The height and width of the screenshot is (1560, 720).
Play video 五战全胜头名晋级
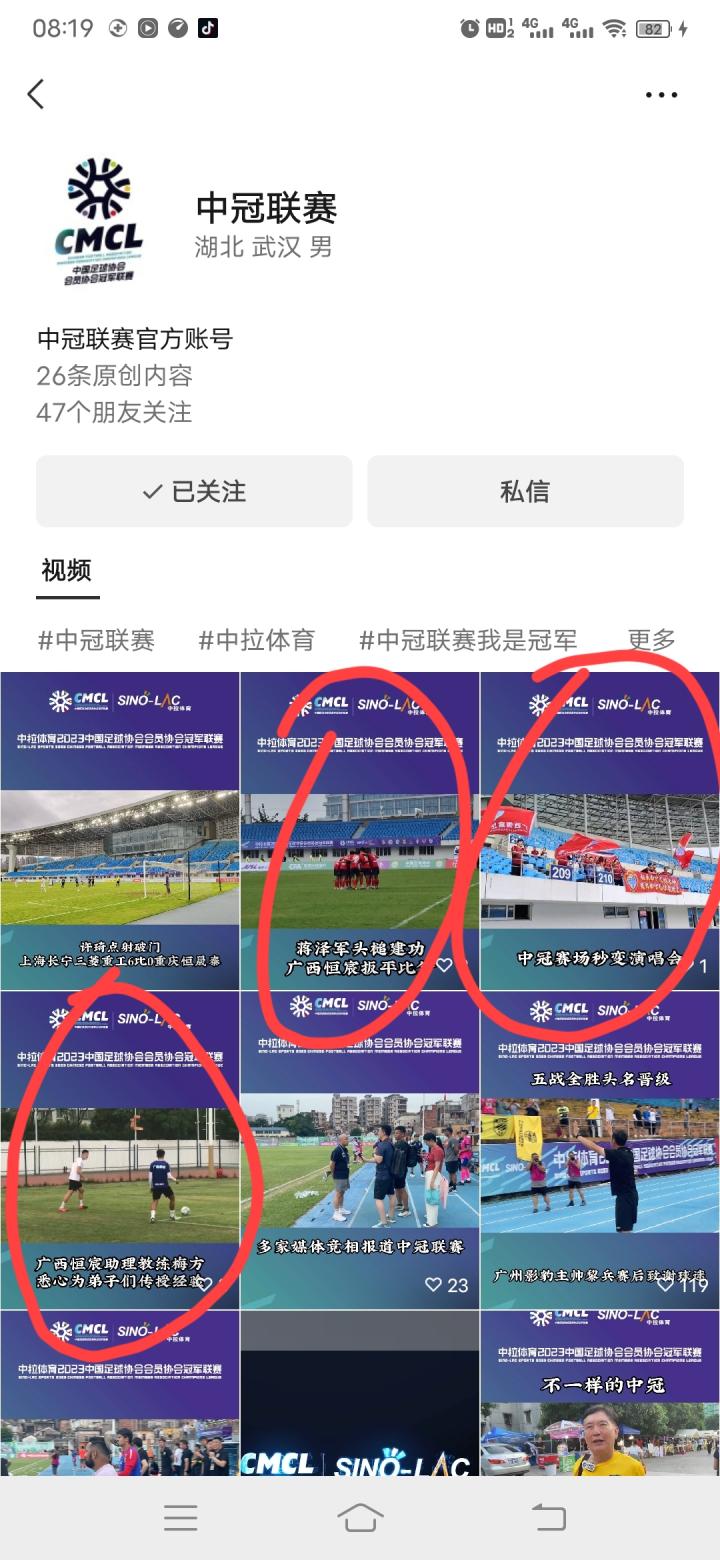click(x=599, y=1150)
